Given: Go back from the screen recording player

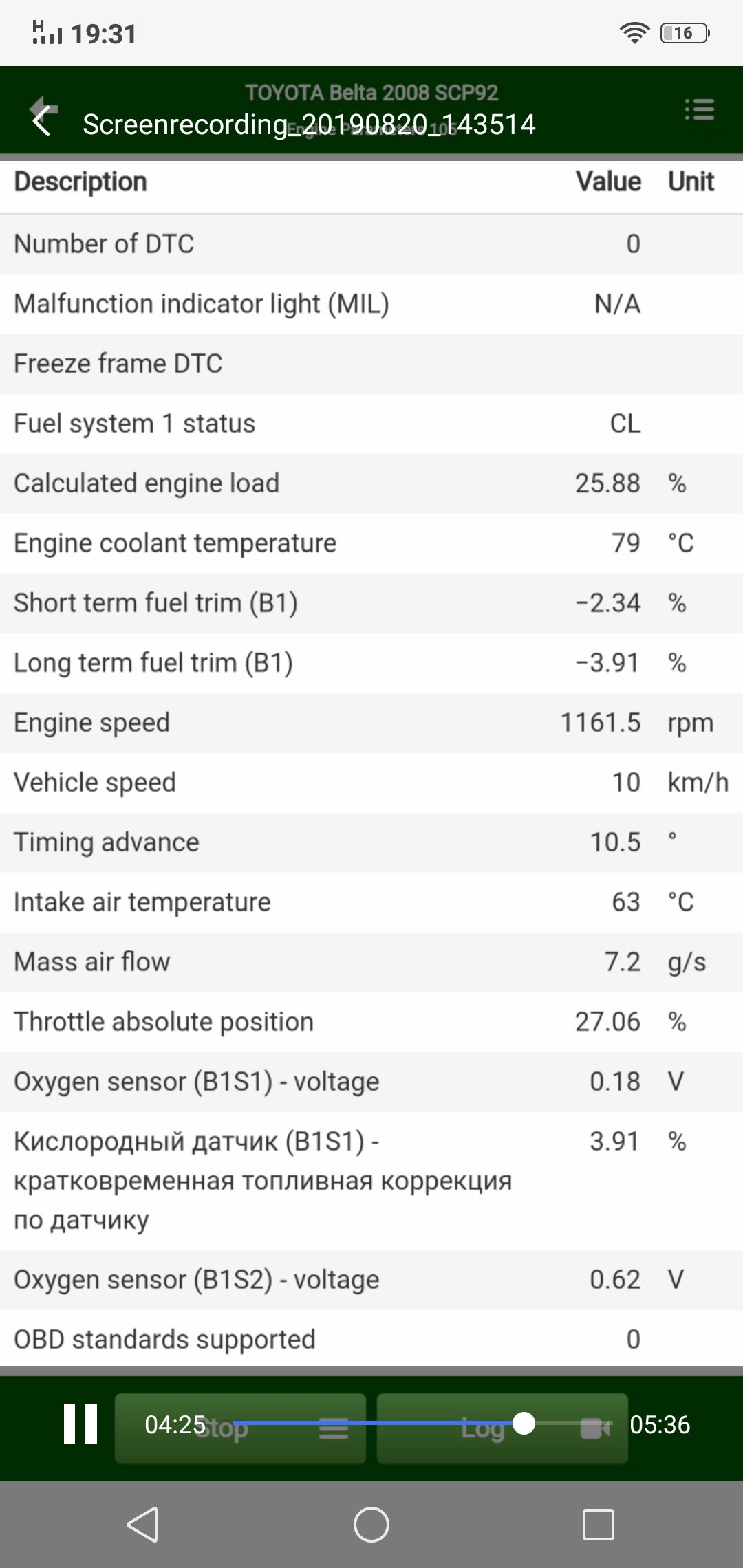Looking at the screenshot, I should (42, 120).
